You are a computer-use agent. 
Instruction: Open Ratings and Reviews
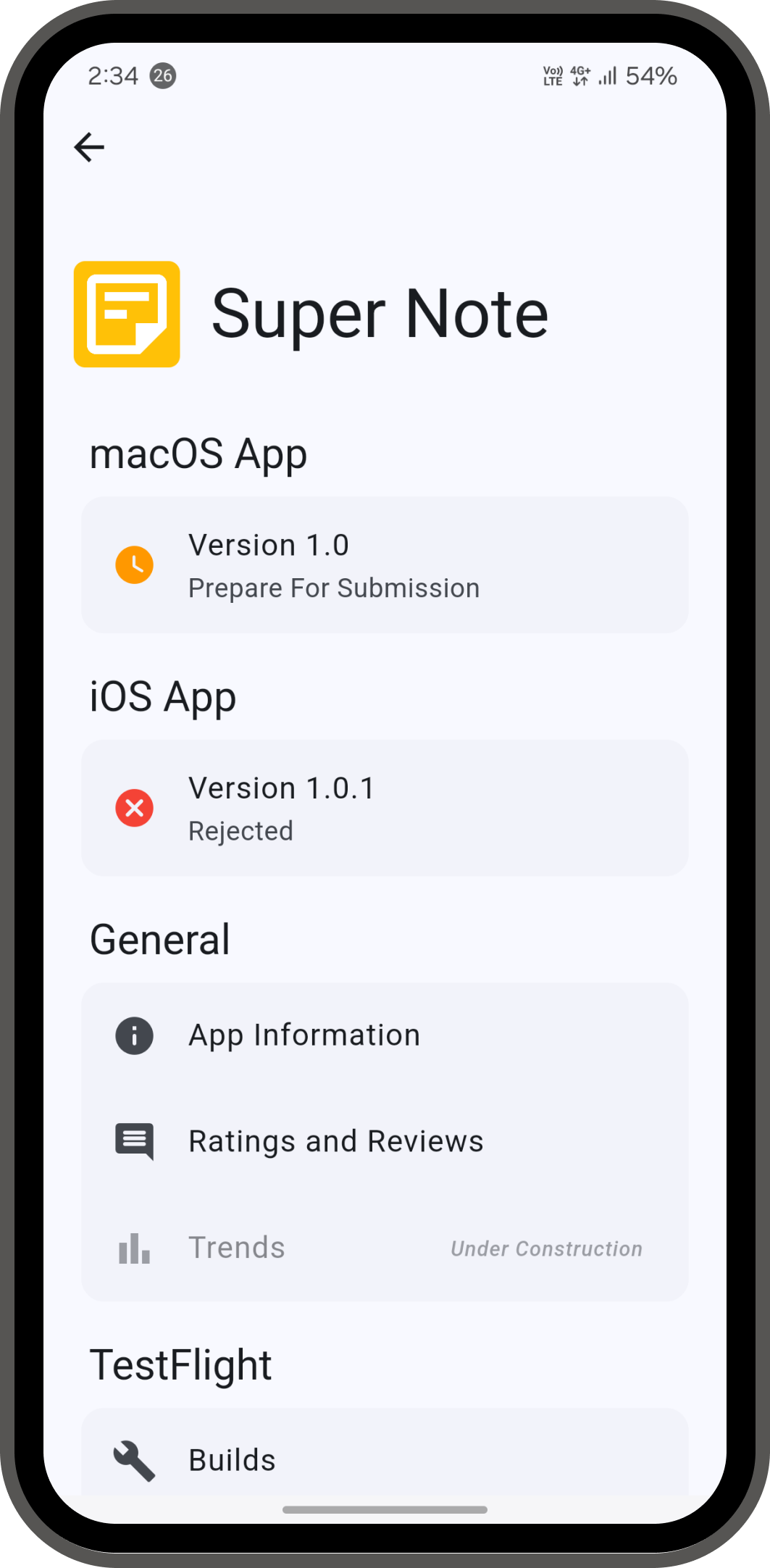pos(335,1141)
